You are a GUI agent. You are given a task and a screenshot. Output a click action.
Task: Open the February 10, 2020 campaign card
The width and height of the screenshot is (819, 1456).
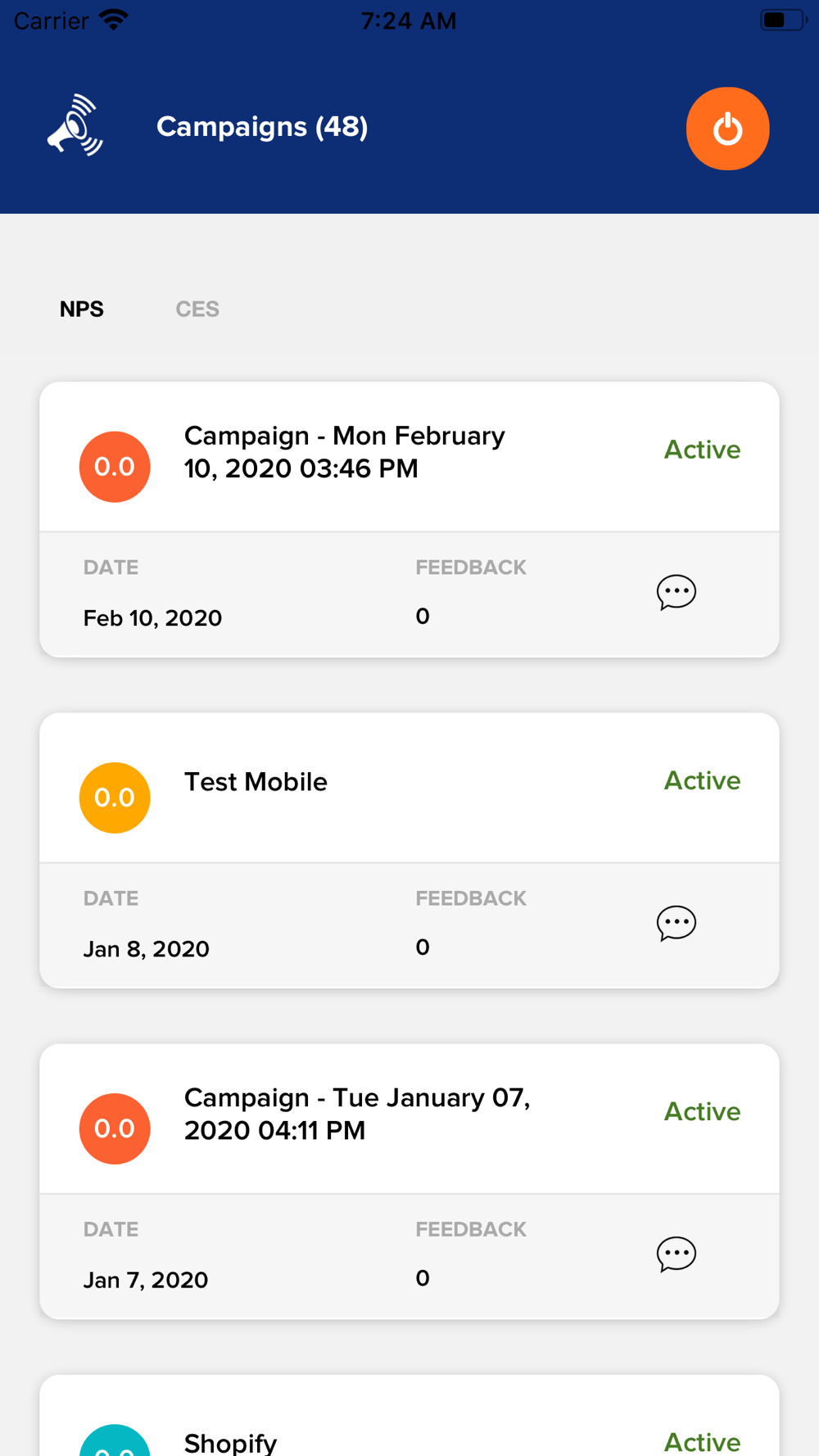pyautogui.click(x=409, y=519)
